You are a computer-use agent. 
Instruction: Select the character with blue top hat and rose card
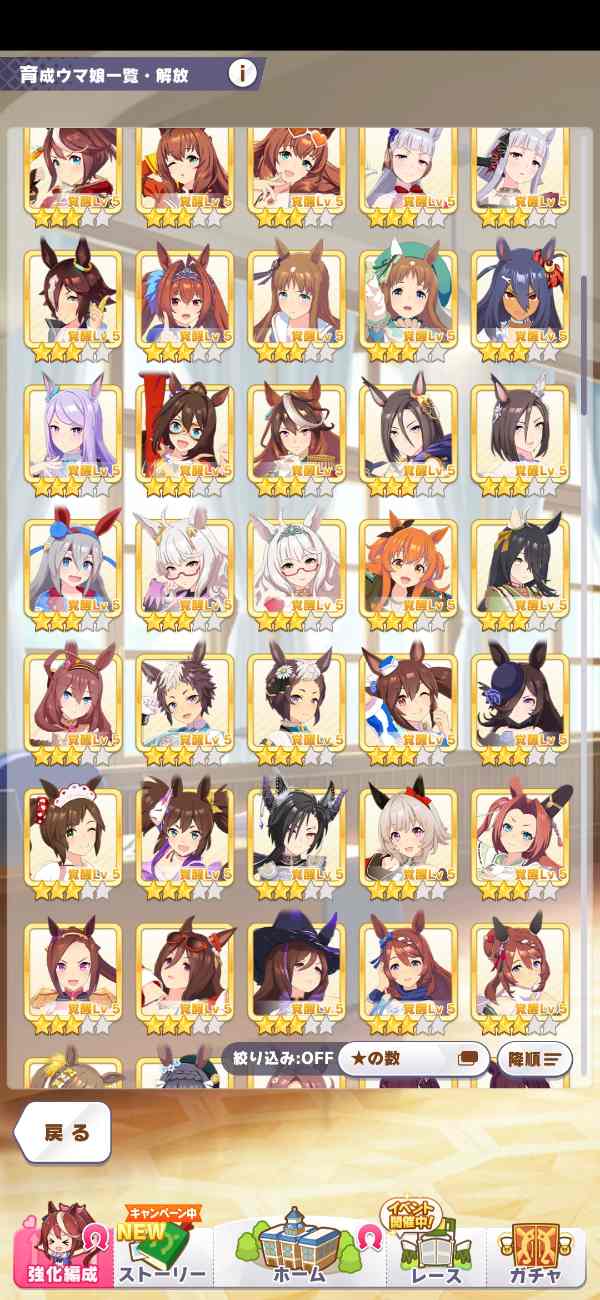520,703
